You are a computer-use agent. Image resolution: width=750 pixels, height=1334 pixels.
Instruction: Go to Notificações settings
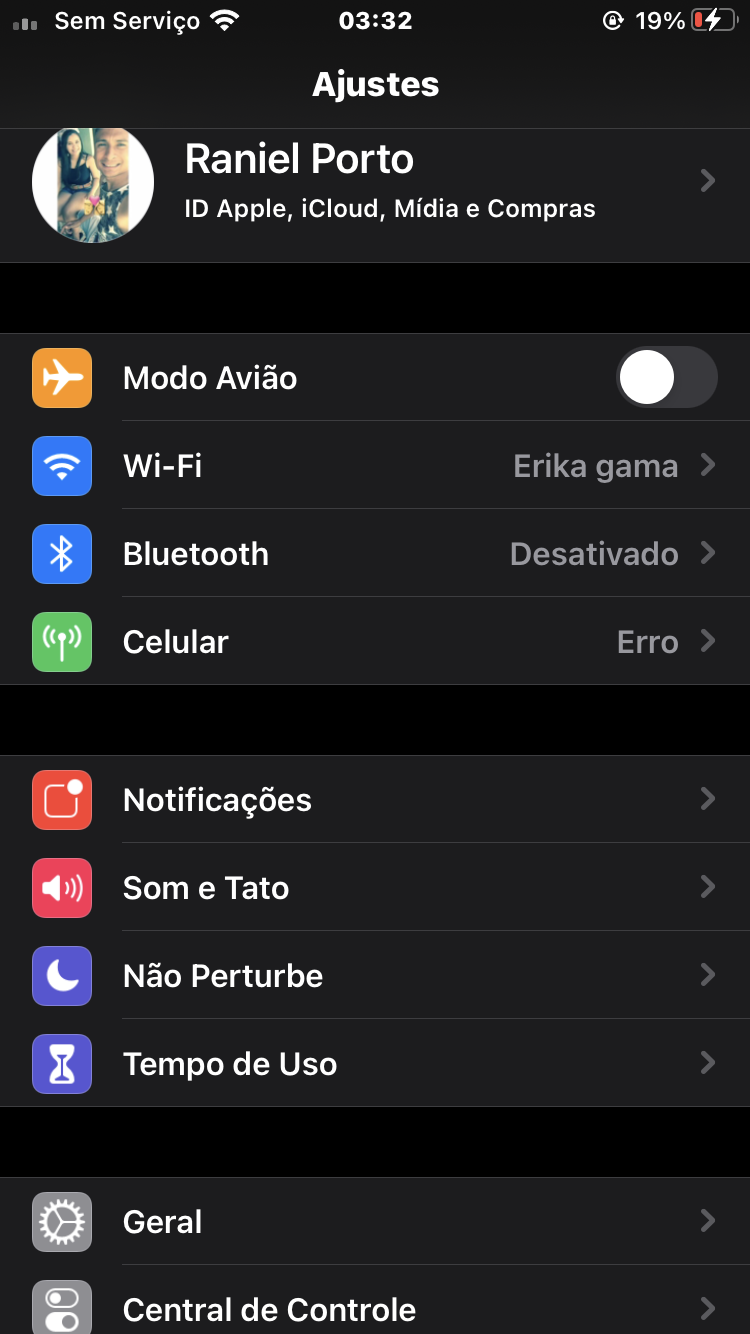tap(375, 800)
